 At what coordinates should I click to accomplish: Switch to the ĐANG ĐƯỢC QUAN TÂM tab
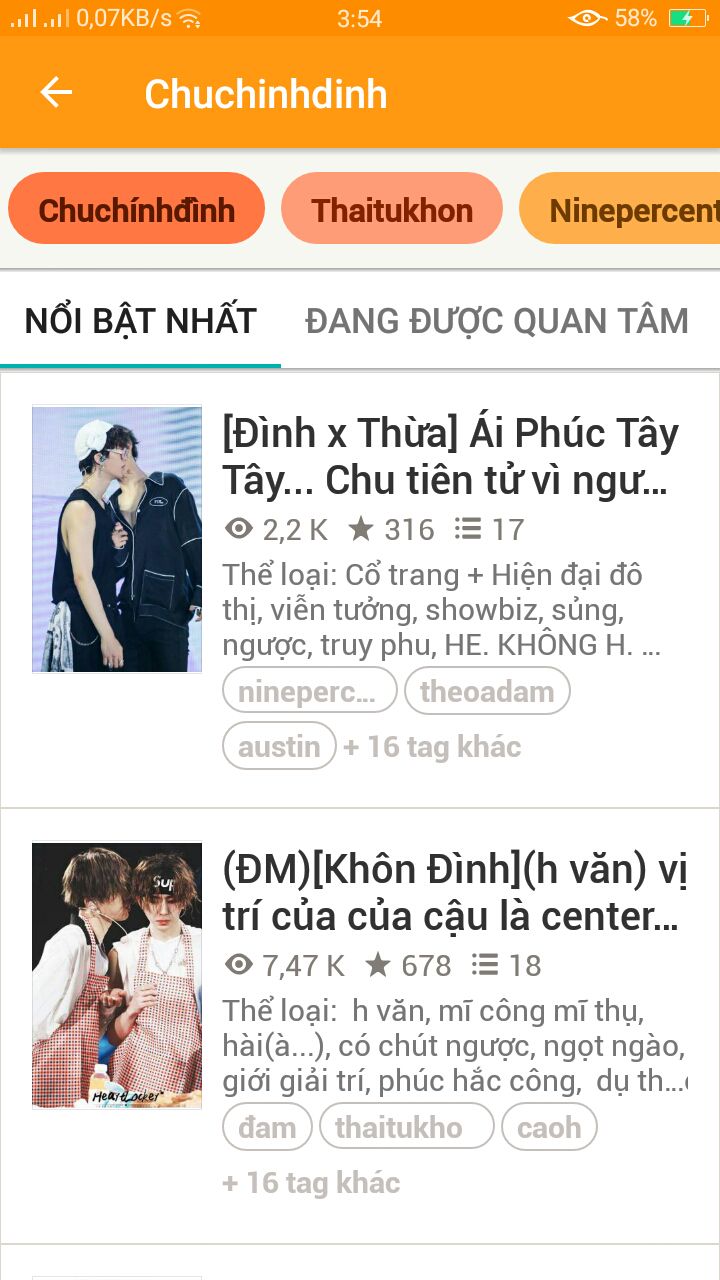tap(497, 321)
